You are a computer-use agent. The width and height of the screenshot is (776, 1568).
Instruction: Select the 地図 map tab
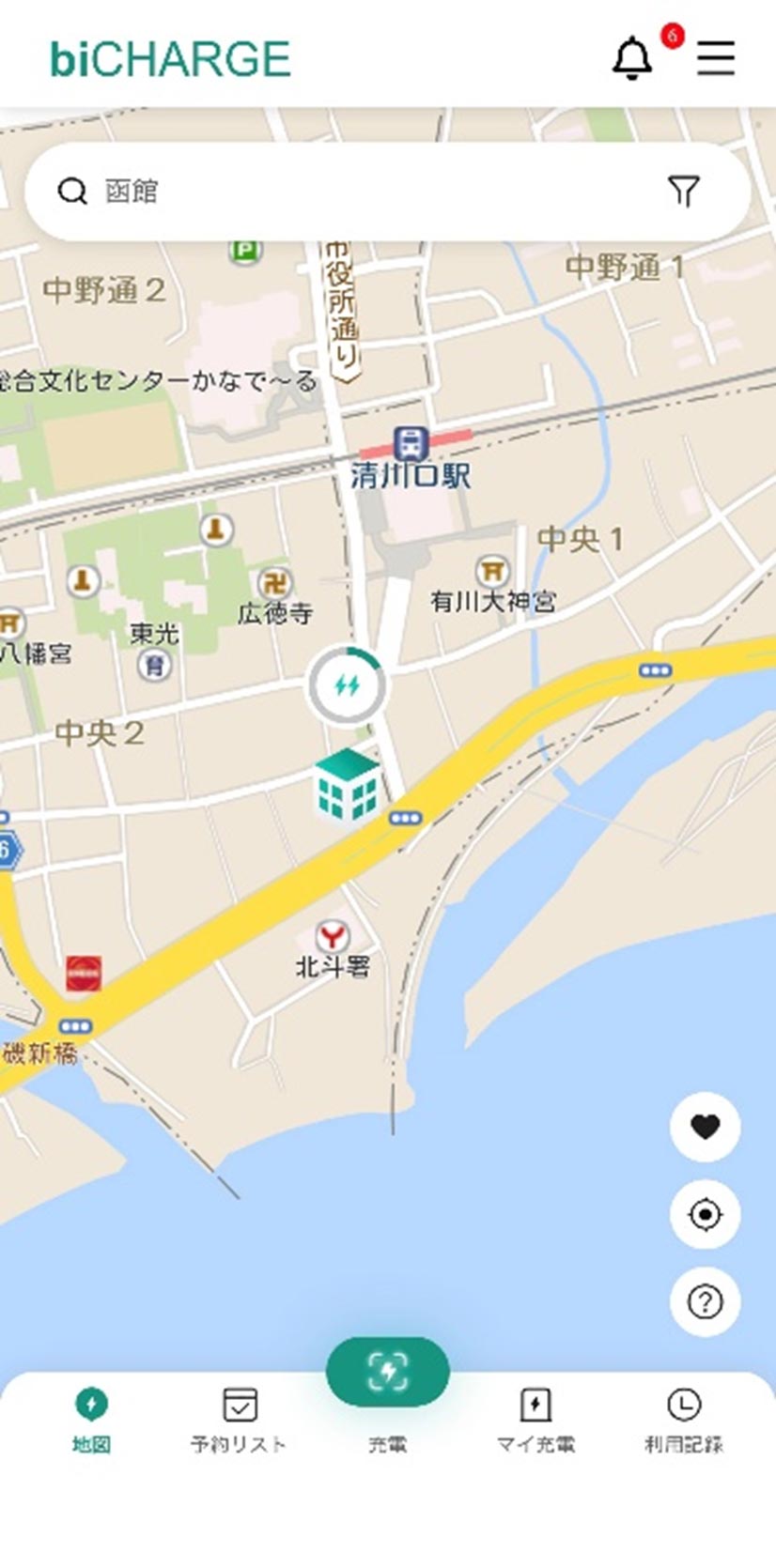tap(90, 1418)
